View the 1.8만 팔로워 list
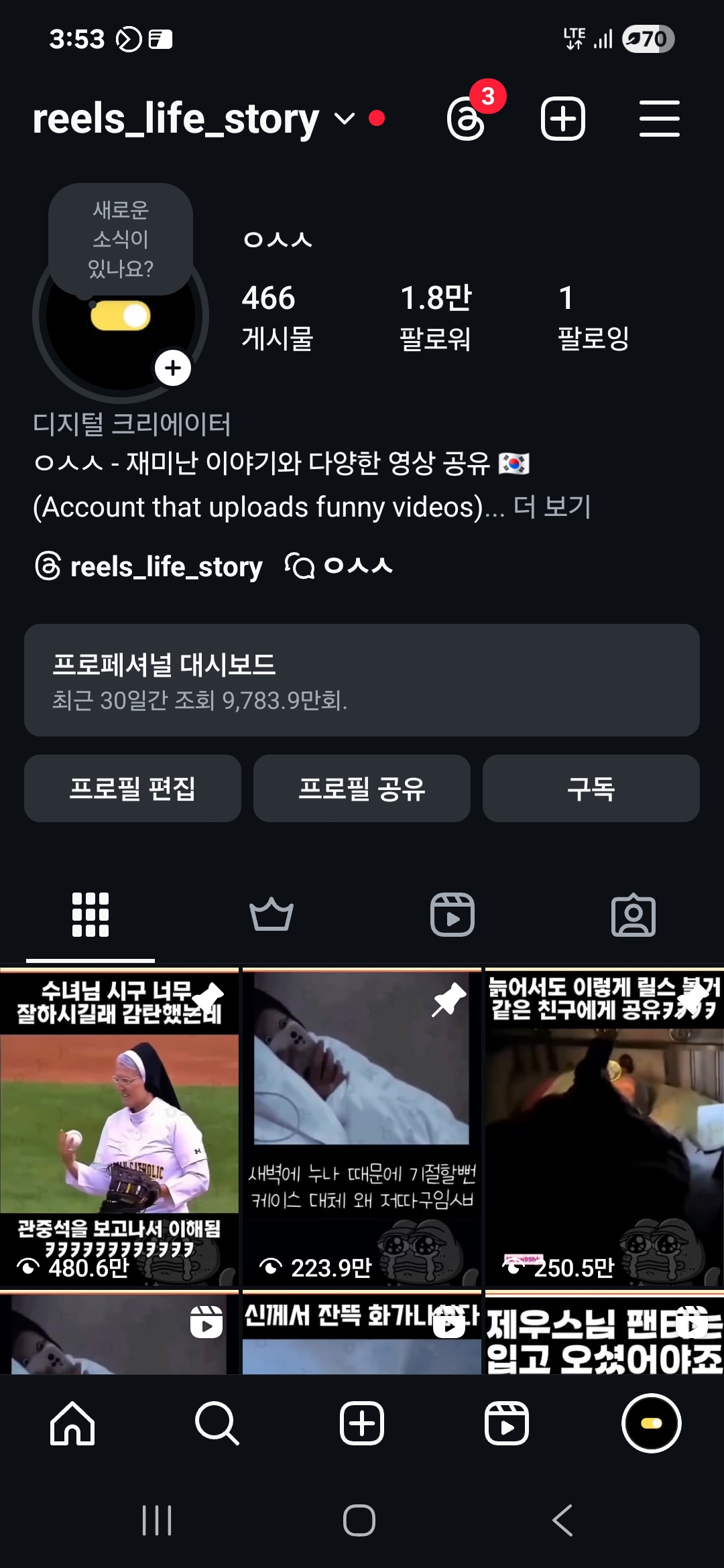 point(436,317)
